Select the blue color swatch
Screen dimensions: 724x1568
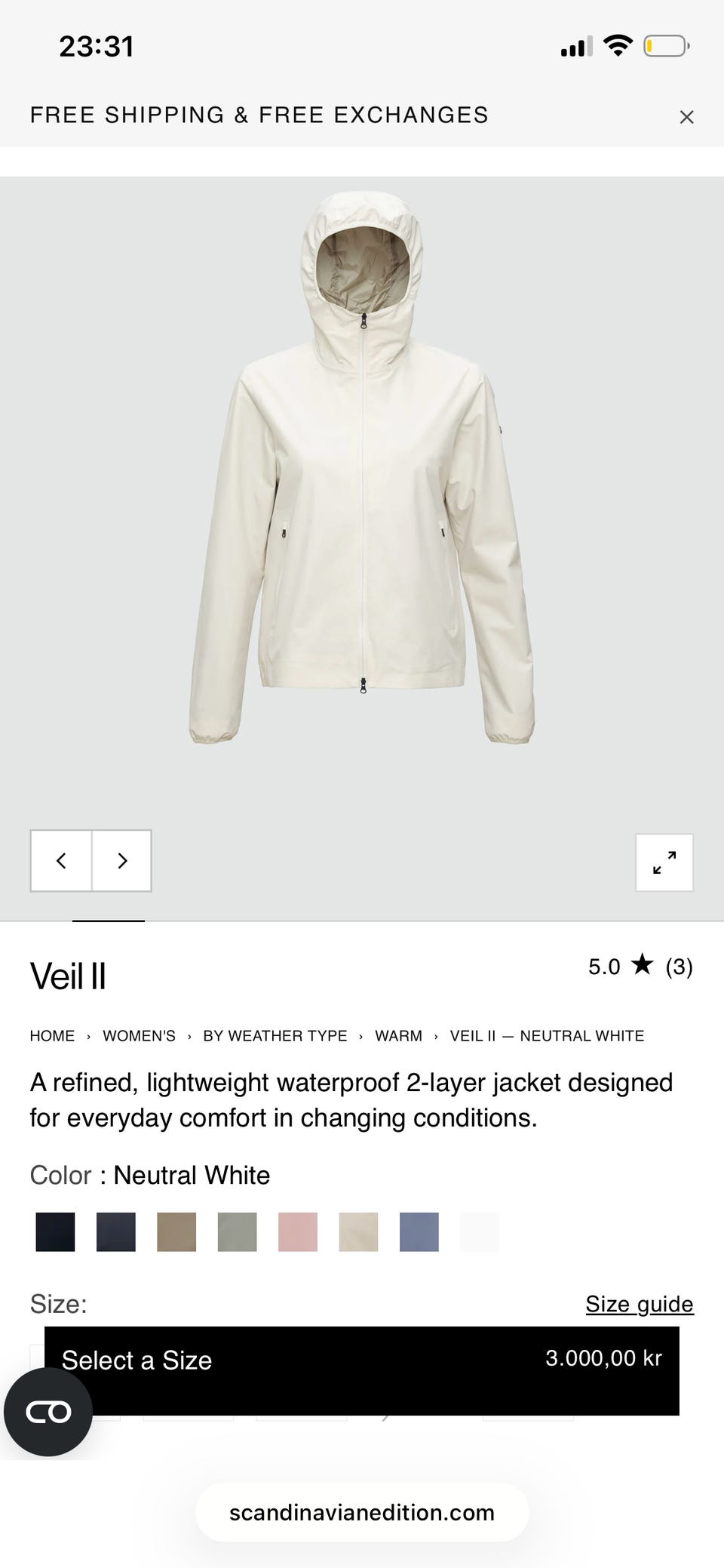click(419, 1232)
